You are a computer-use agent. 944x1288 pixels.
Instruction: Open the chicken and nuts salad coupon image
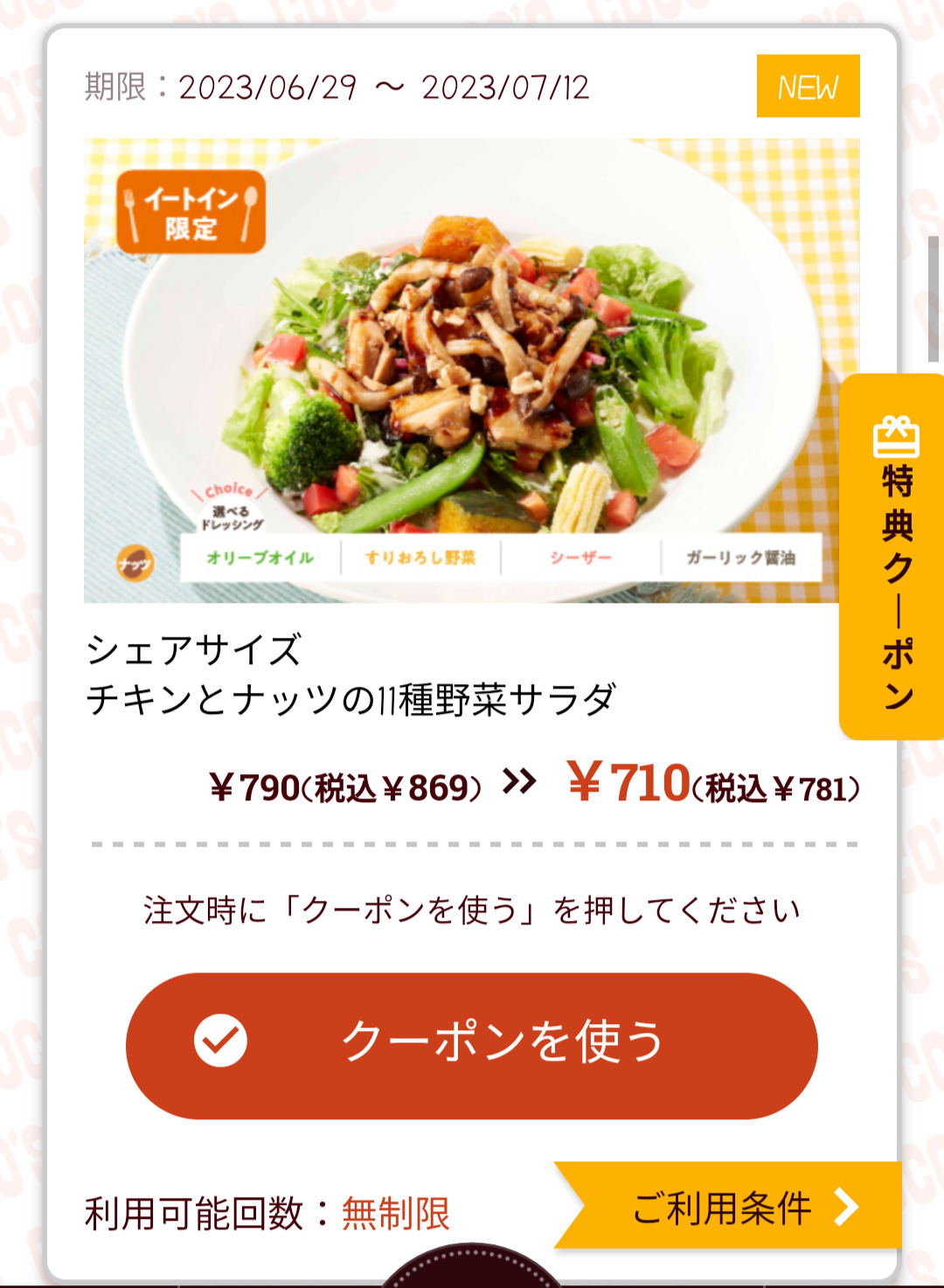pyautogui.click(x=462, y=370)
